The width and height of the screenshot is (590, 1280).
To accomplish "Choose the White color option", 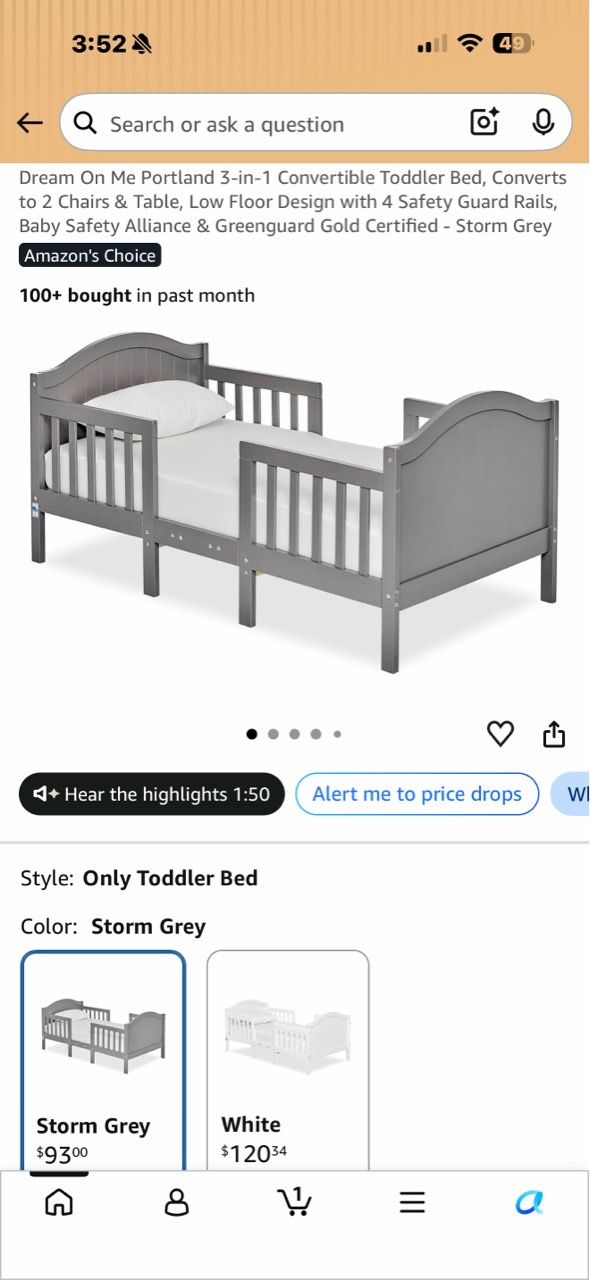I will click(288, 1061).
